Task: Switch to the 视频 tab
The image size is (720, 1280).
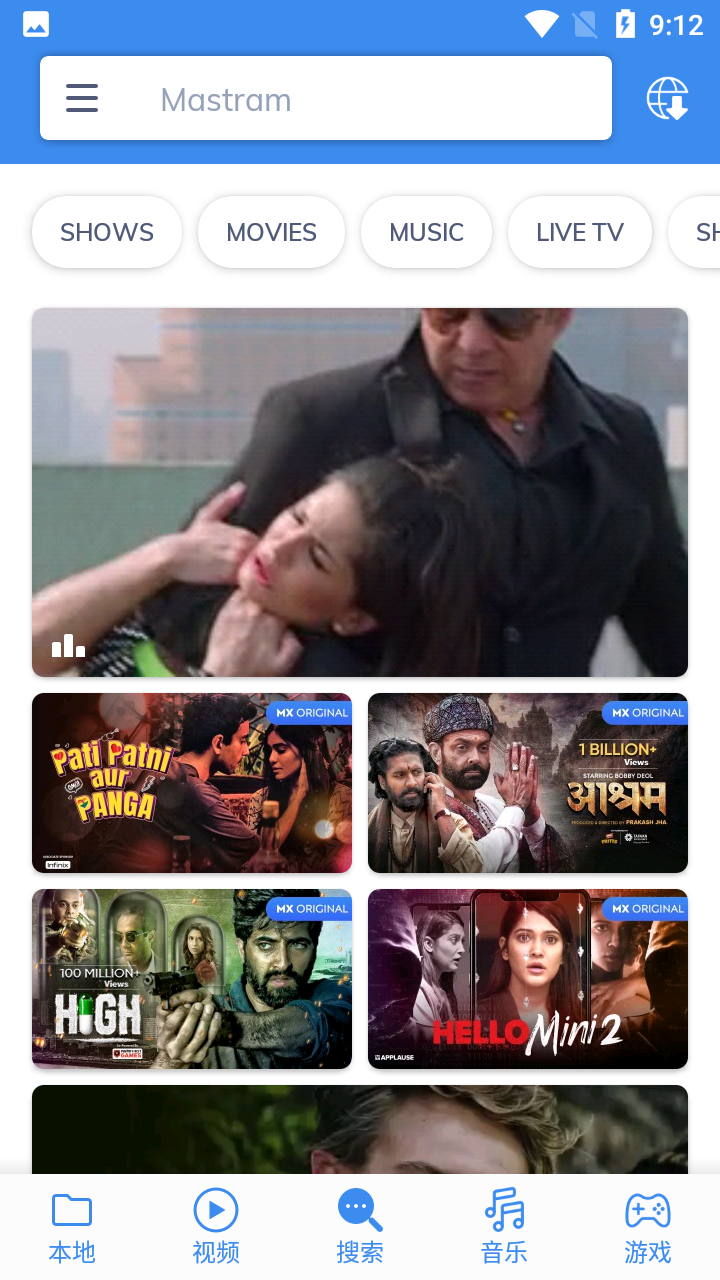Action: pyautogui.click(x=216, y=1227)
